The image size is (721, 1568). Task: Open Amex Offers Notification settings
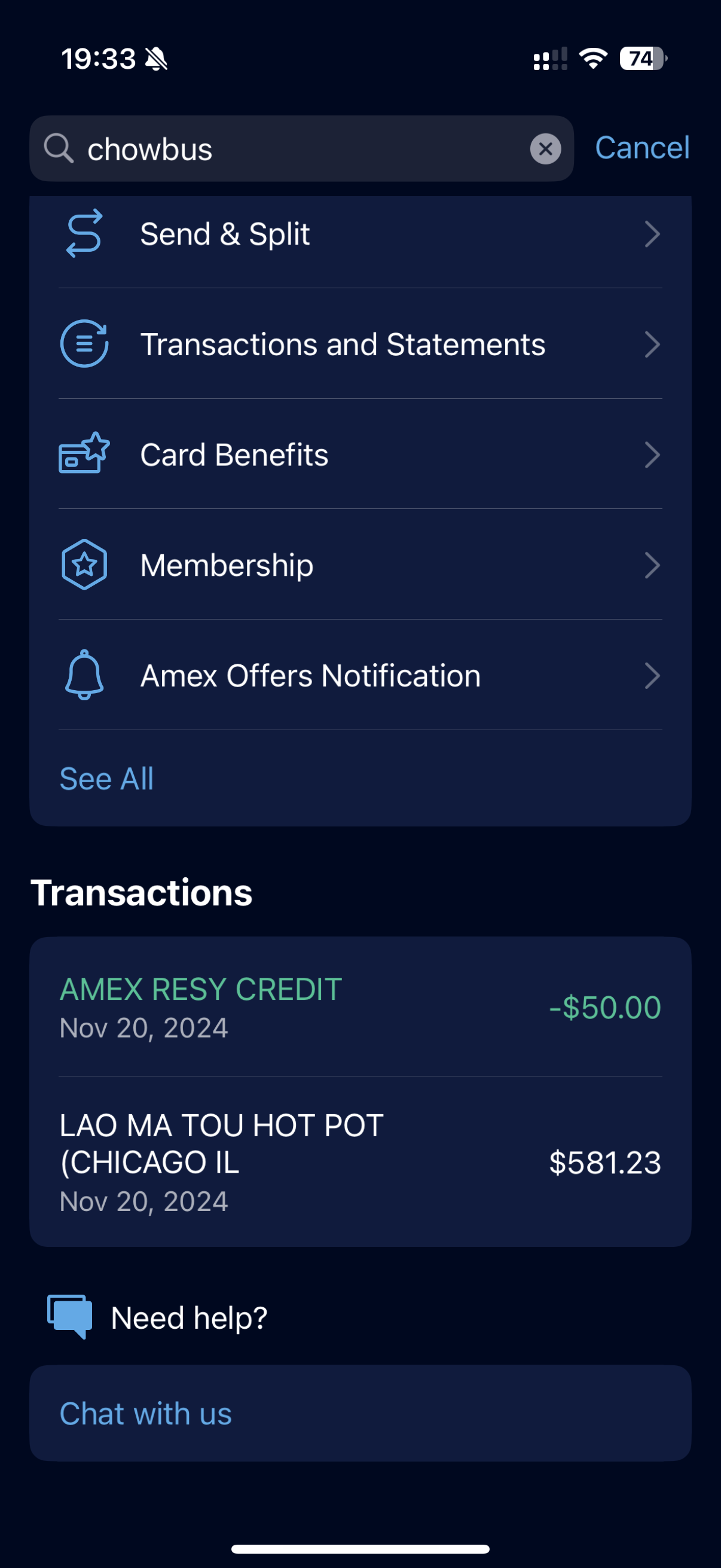coord(360,676)
